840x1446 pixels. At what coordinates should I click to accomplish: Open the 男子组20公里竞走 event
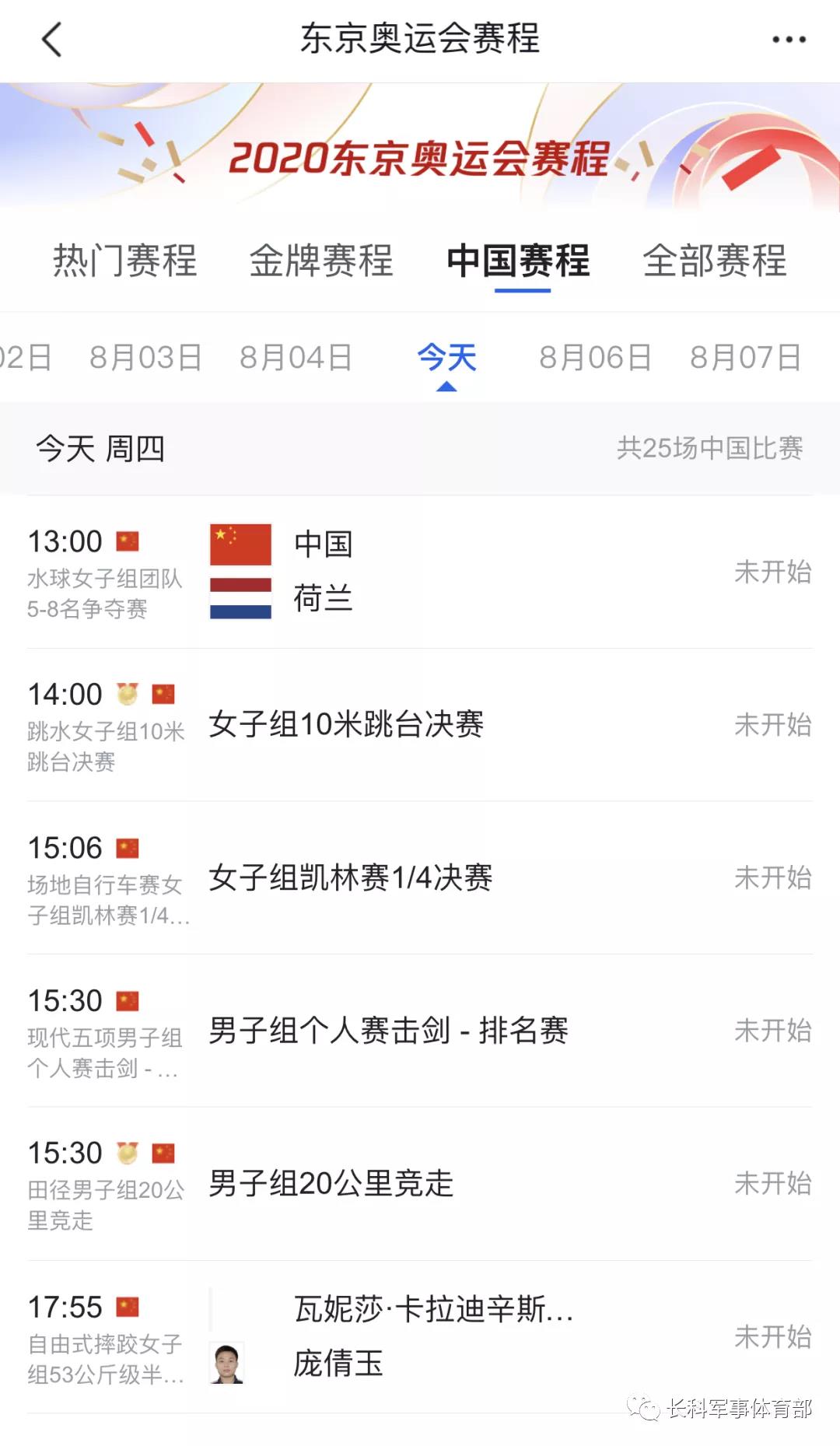[x=420, y=1183]
